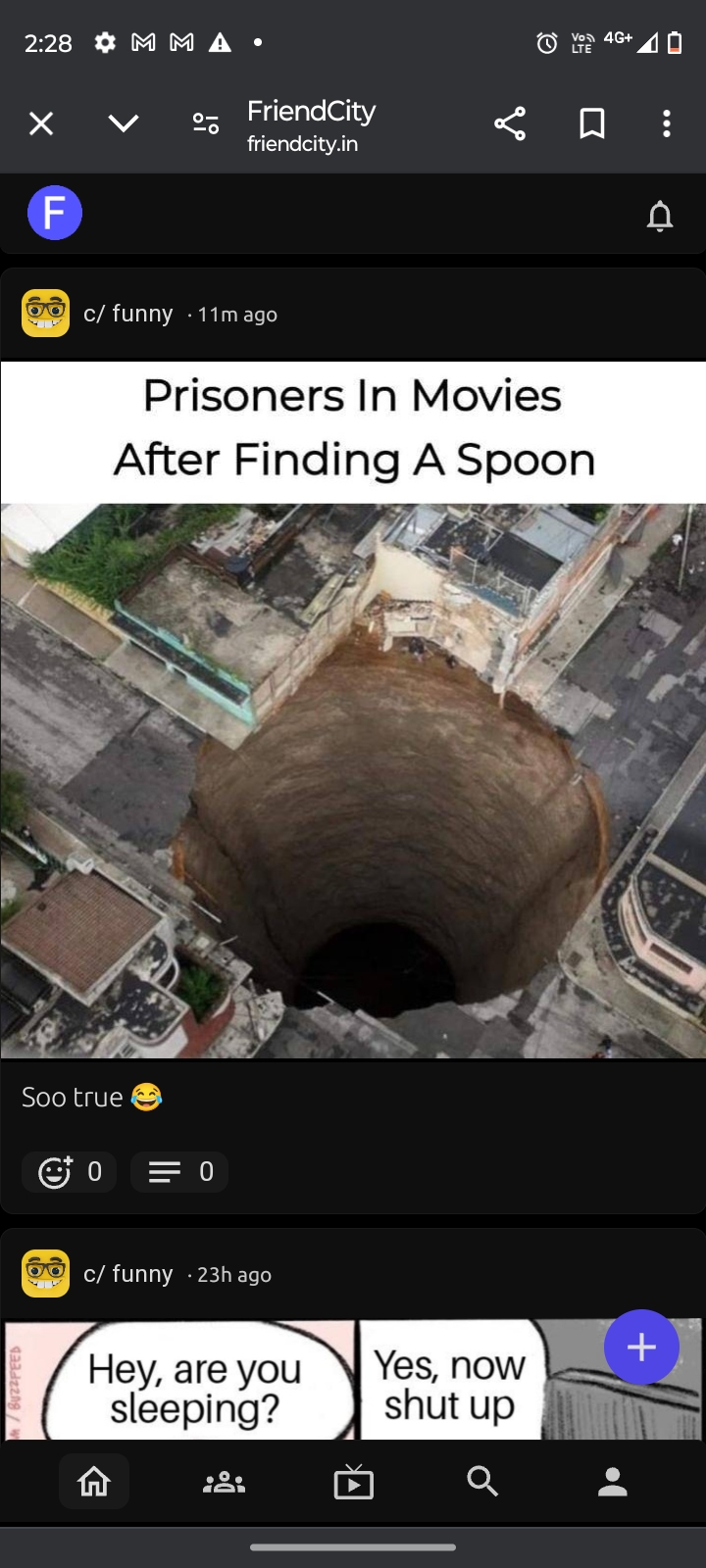The image size is (706, 1568).
Task: Open the notifications bell
Action: (660, 216)
